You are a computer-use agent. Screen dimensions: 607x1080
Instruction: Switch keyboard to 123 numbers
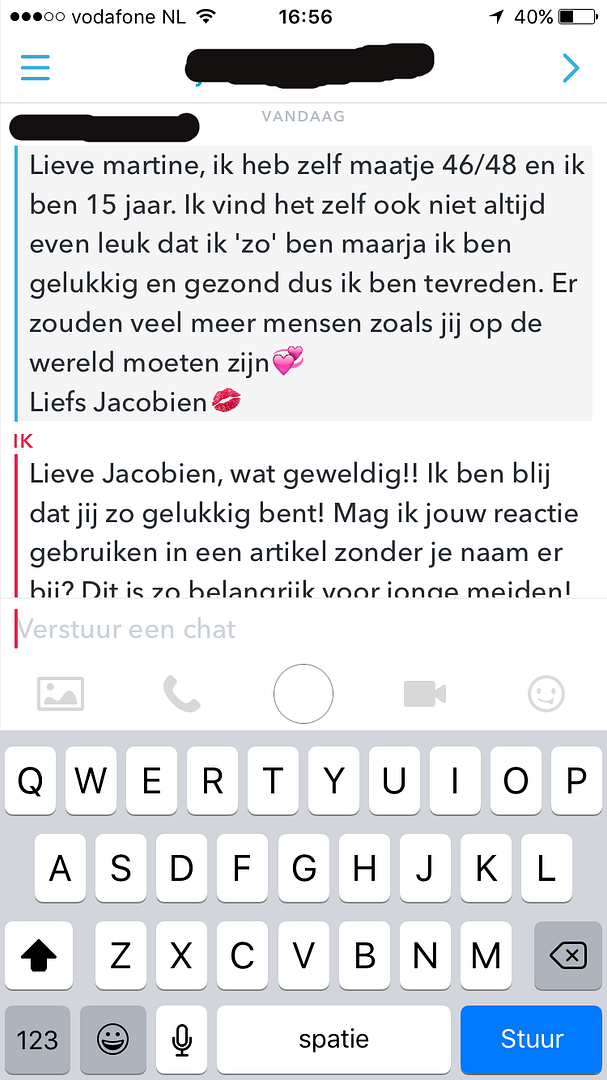37,1039
